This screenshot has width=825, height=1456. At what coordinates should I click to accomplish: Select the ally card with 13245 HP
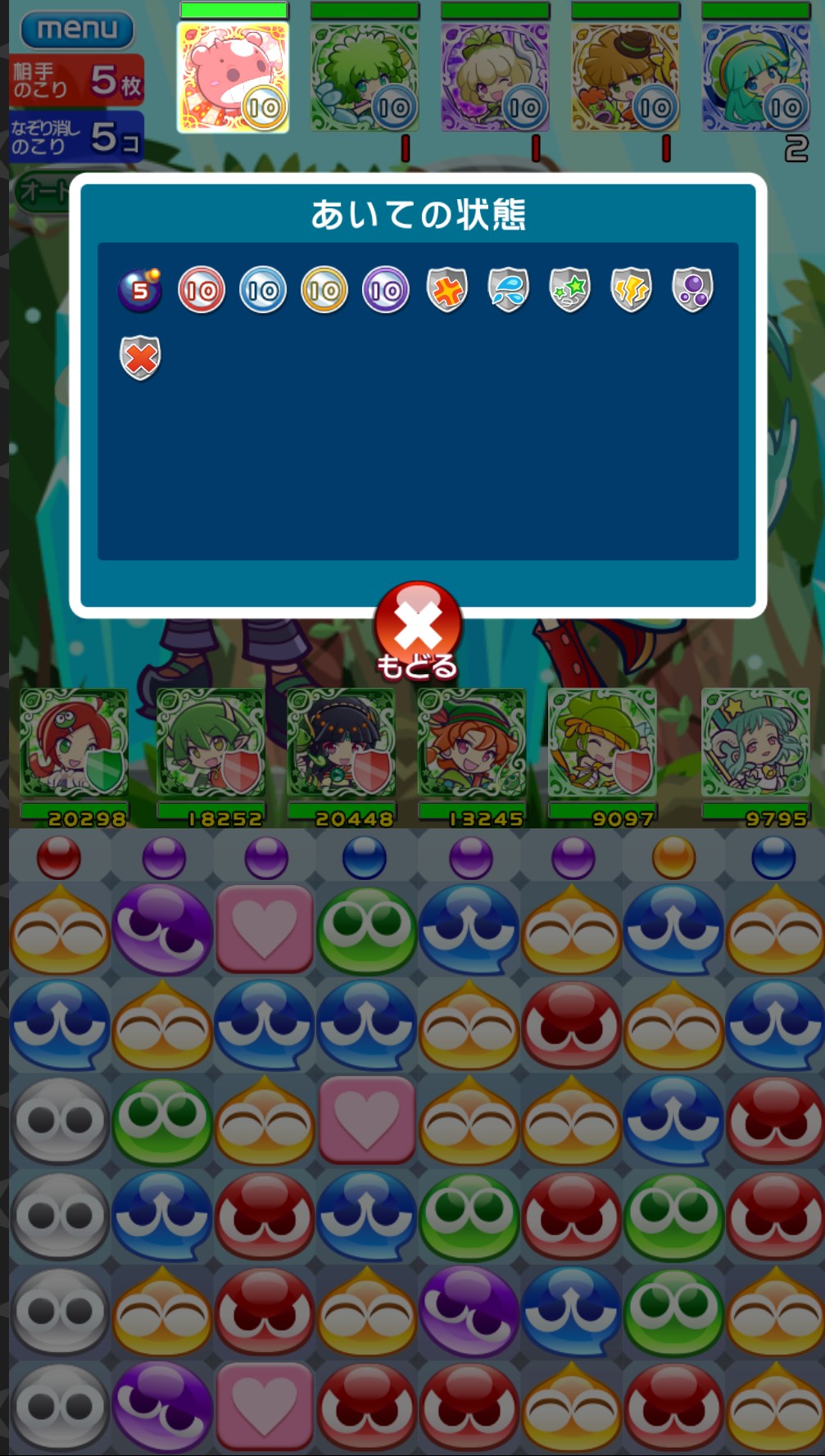pos(471,743)
